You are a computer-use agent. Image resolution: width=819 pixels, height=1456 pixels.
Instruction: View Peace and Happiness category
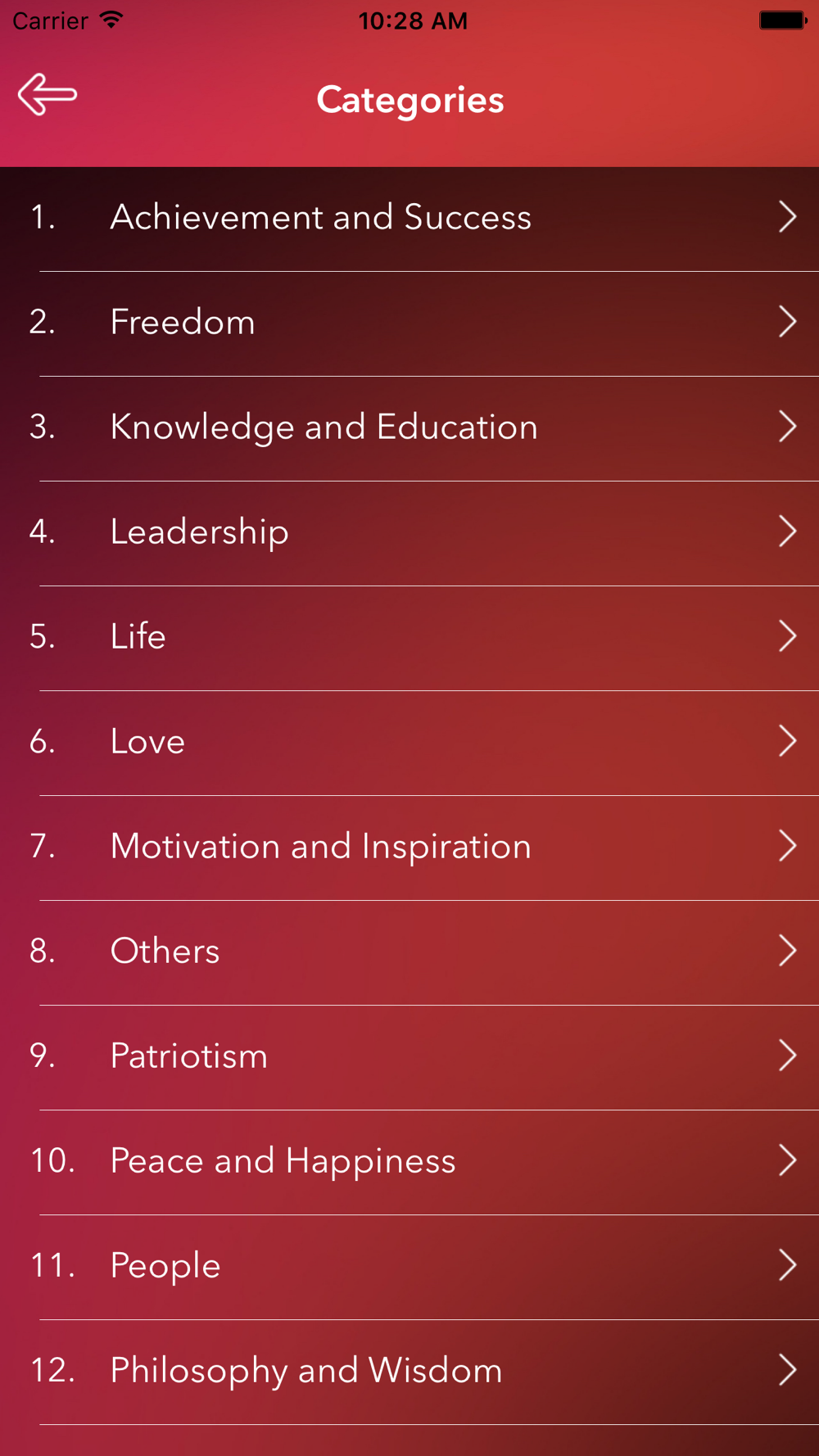tap(409, 1163)
